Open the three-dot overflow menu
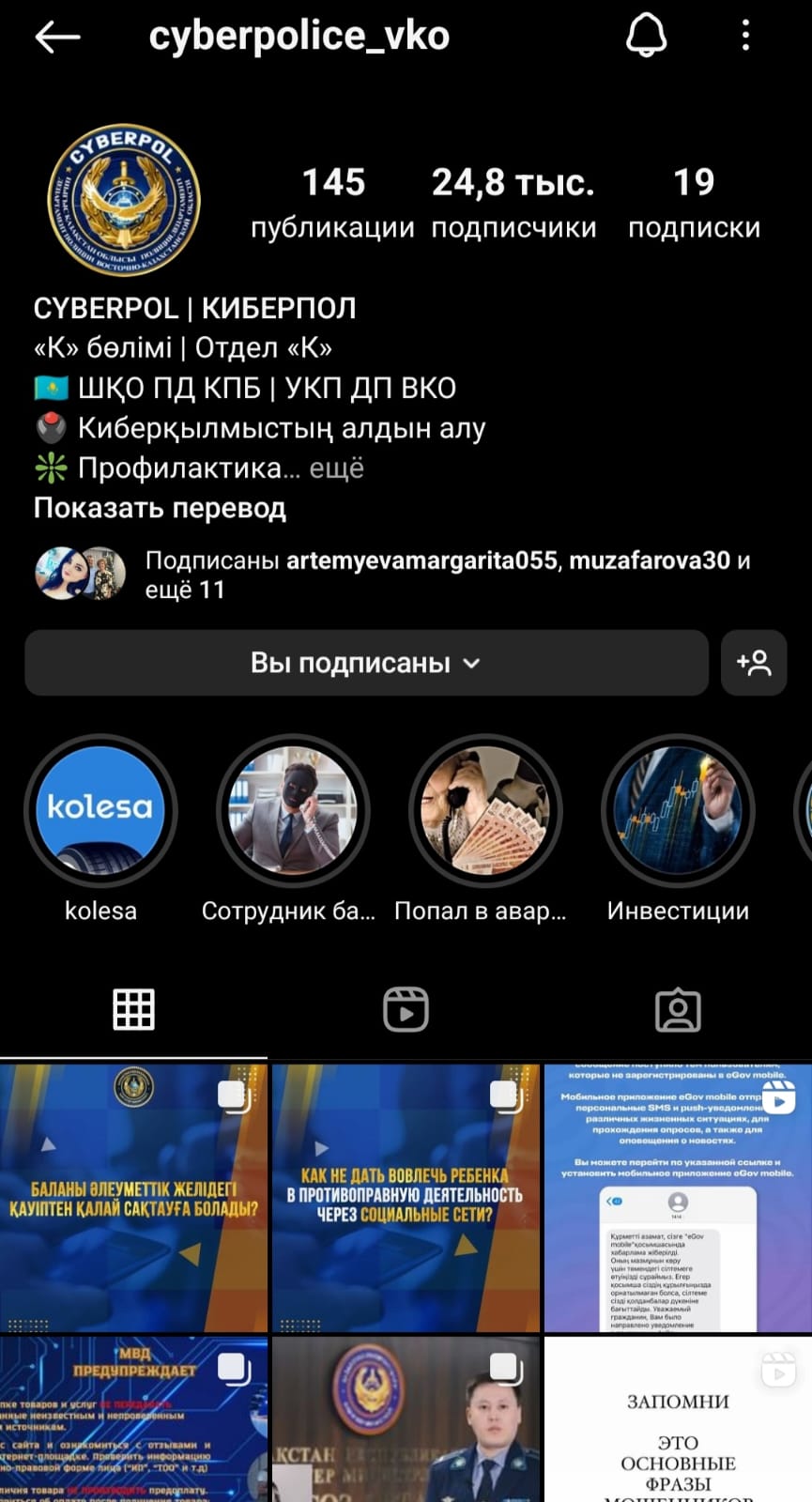Screen dimensions: 812x1502 (745, 37)
